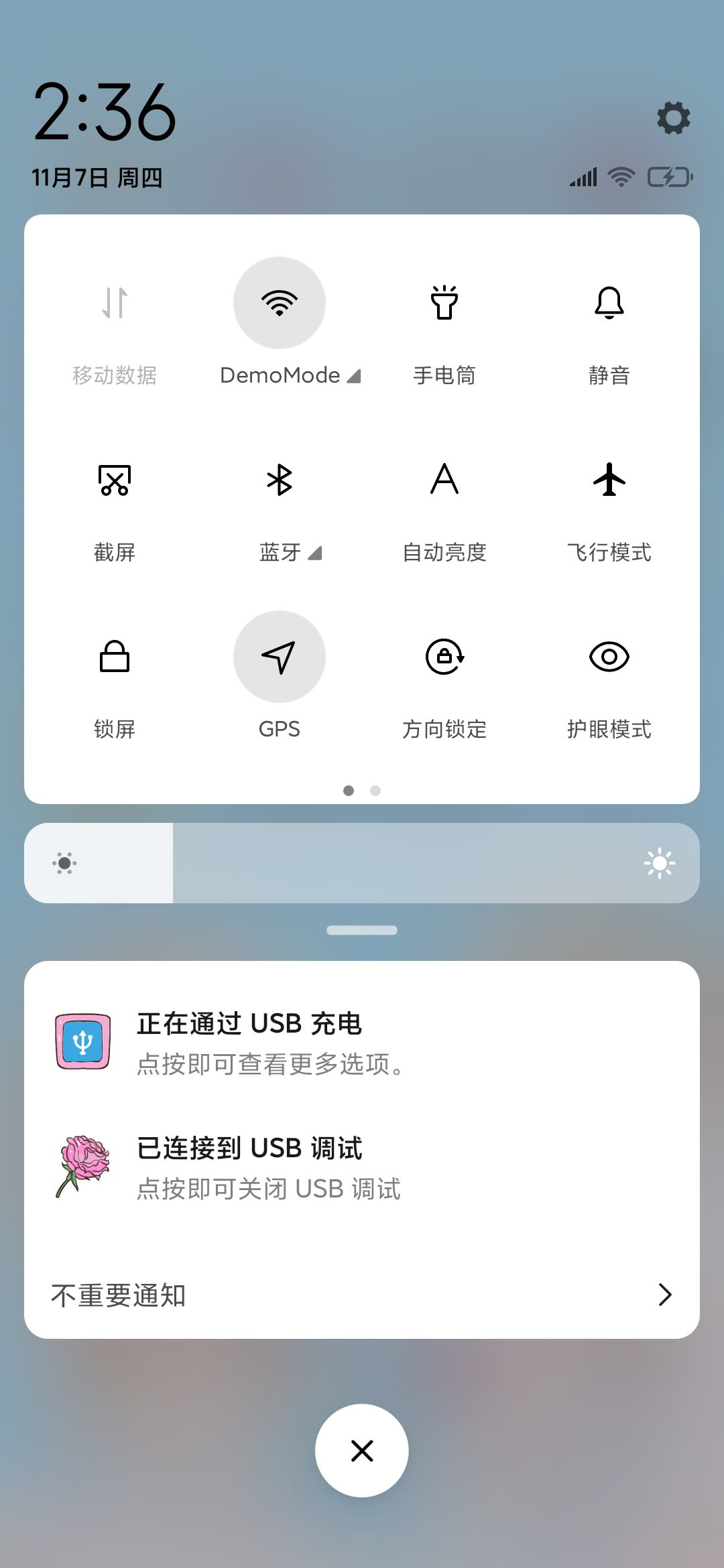Tap the brightness slider to adjust brightness
The width and height of the screenshot is (724, 1568).
click(x=362, y=863)
